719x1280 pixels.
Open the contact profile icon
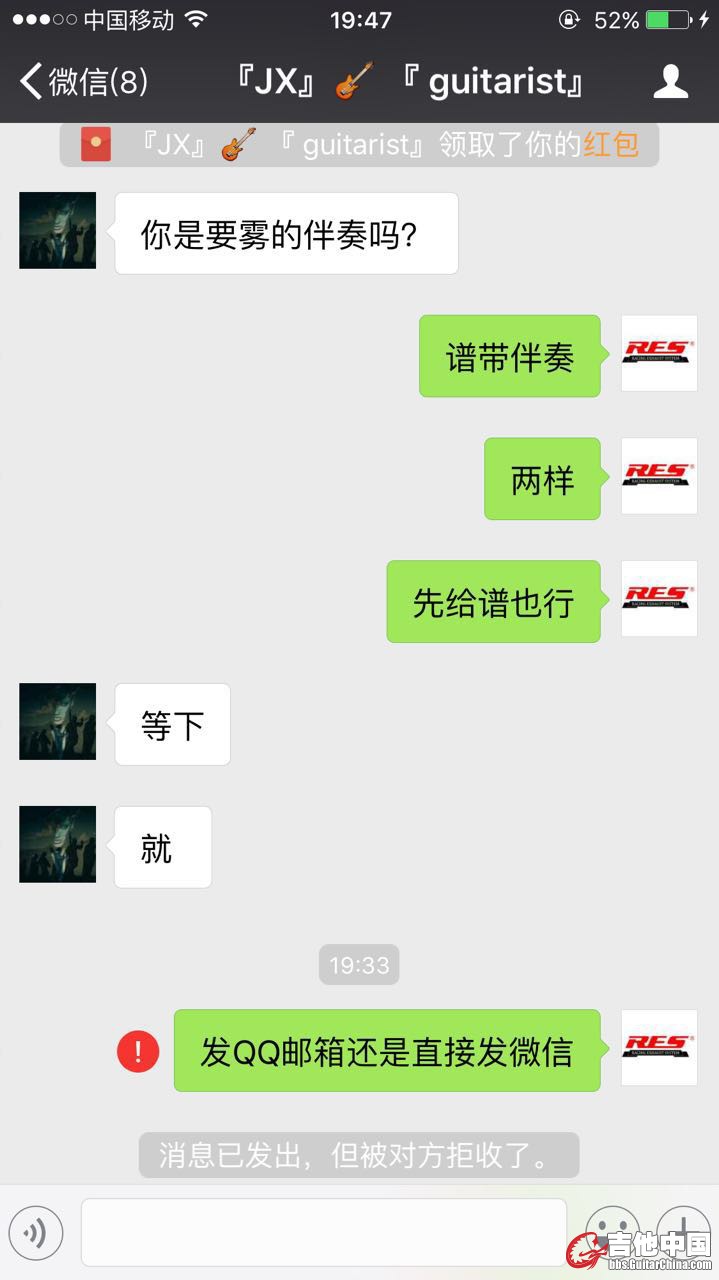click(x=670, y=82)
